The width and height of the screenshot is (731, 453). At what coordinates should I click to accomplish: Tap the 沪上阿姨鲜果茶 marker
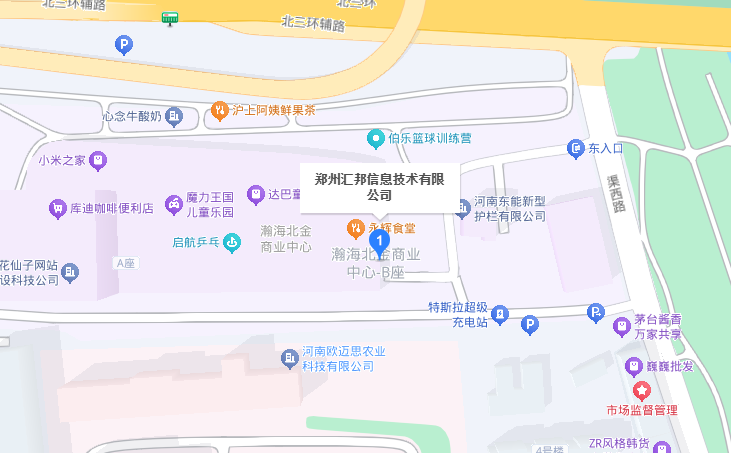pyautogui.click(x=220, y=110)
